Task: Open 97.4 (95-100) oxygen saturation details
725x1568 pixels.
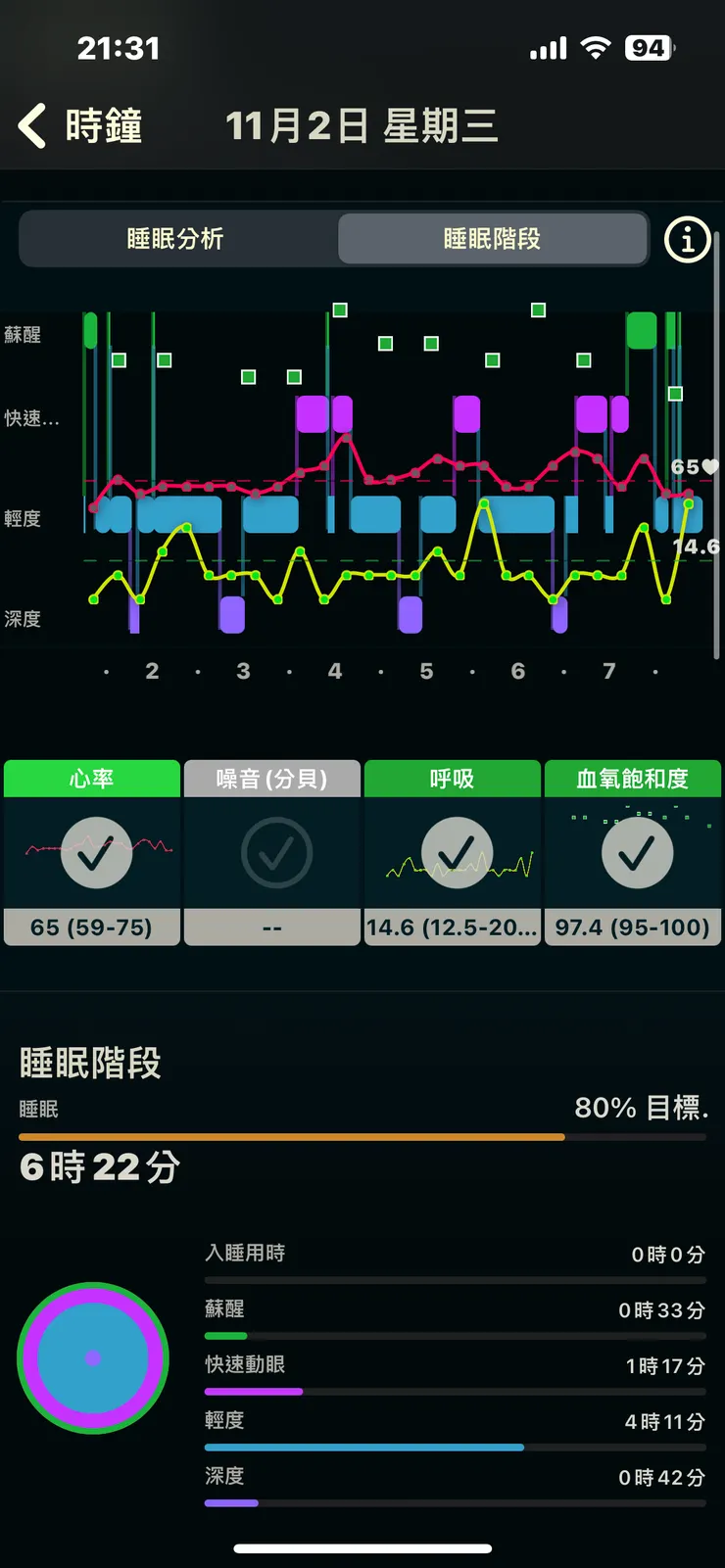Action: click(632, 927)
